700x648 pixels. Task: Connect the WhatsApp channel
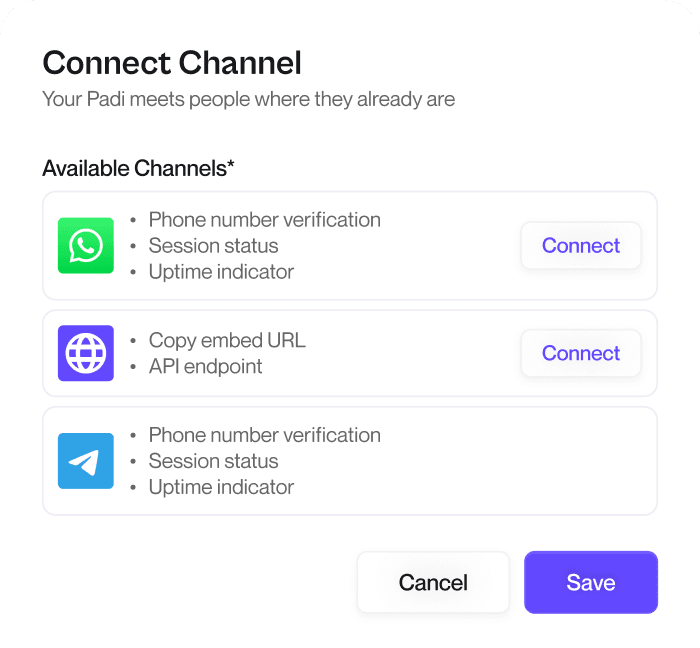coord(580,246)
